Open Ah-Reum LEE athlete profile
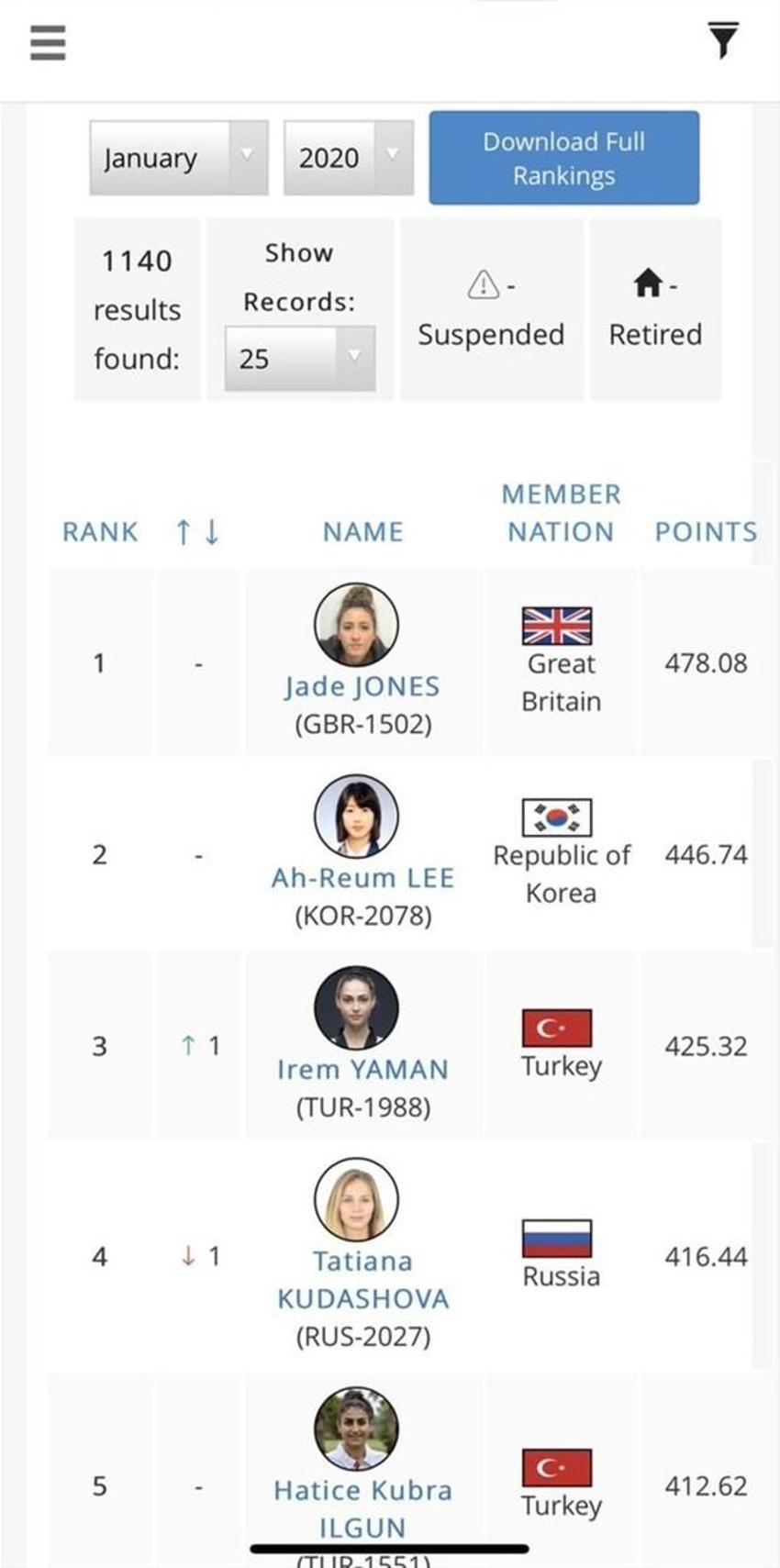Image resolution: width=780 pixels, height=1568 pixels. point(362,878)
